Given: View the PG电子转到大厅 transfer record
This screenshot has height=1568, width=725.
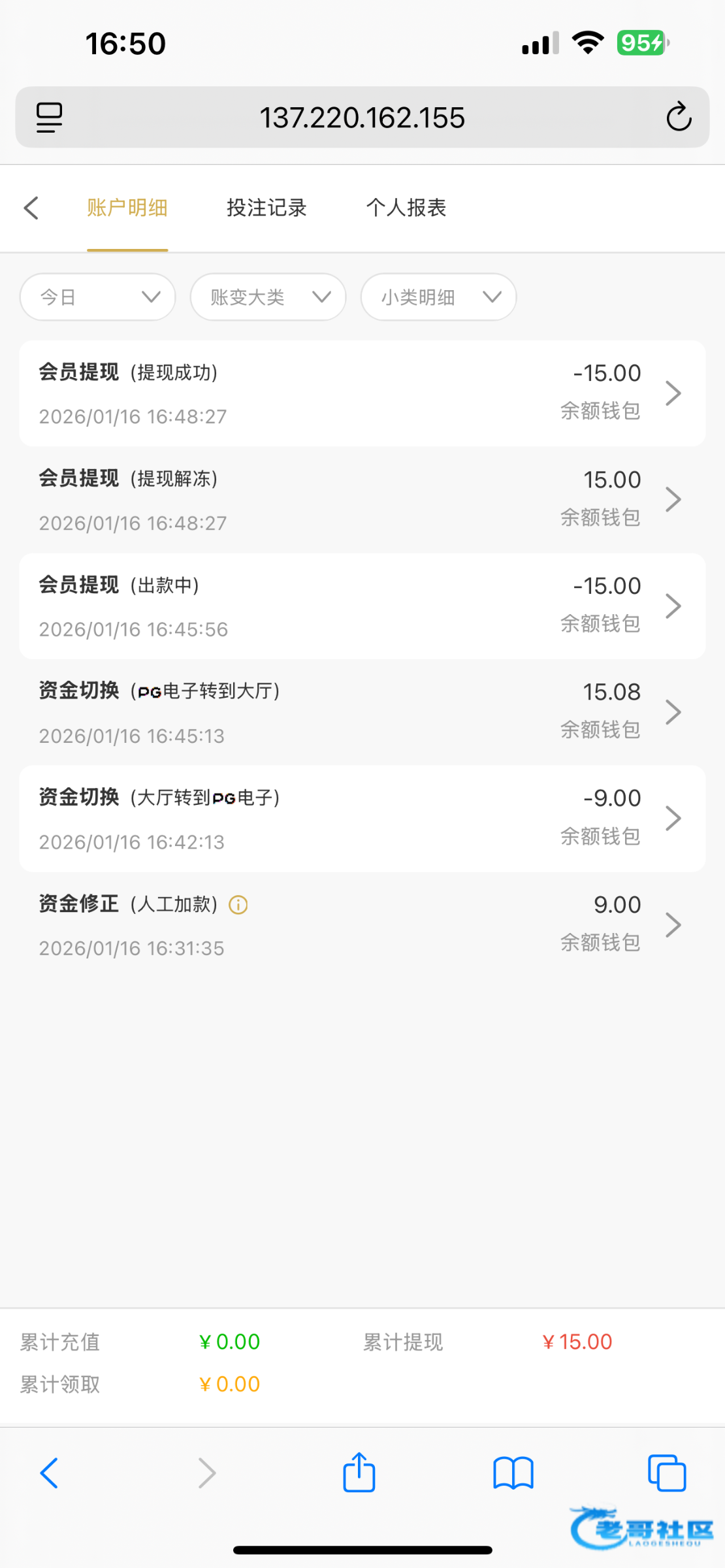Looking at the screenshot, I should point(362,712).
